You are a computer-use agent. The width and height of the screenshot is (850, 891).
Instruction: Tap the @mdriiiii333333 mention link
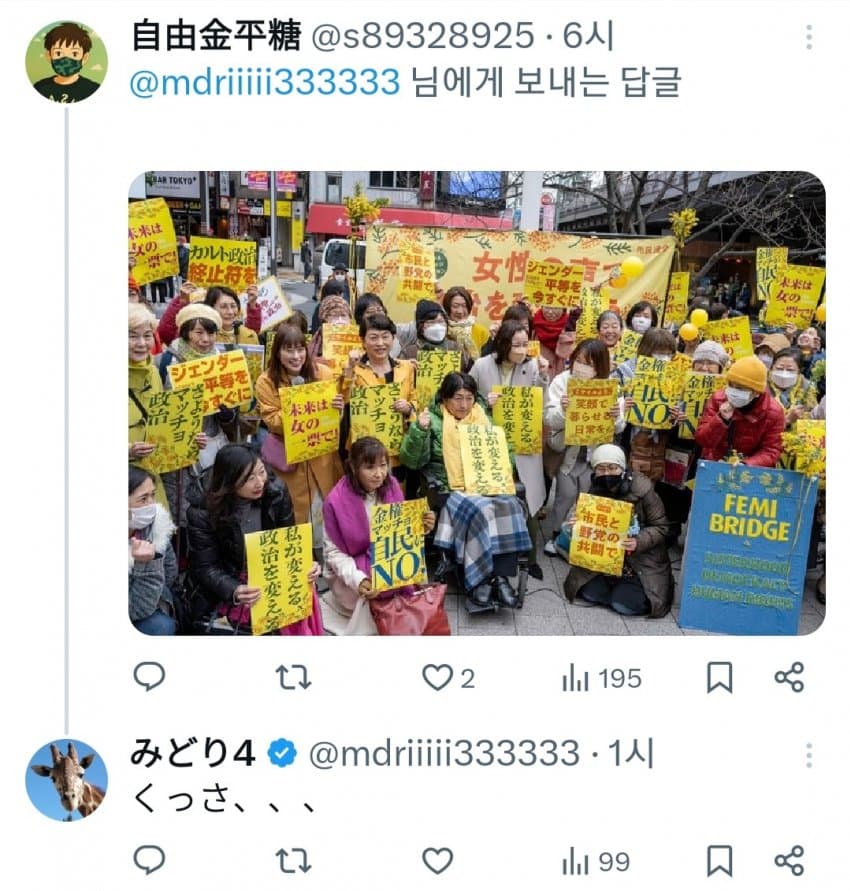click(x=265, y=83)
